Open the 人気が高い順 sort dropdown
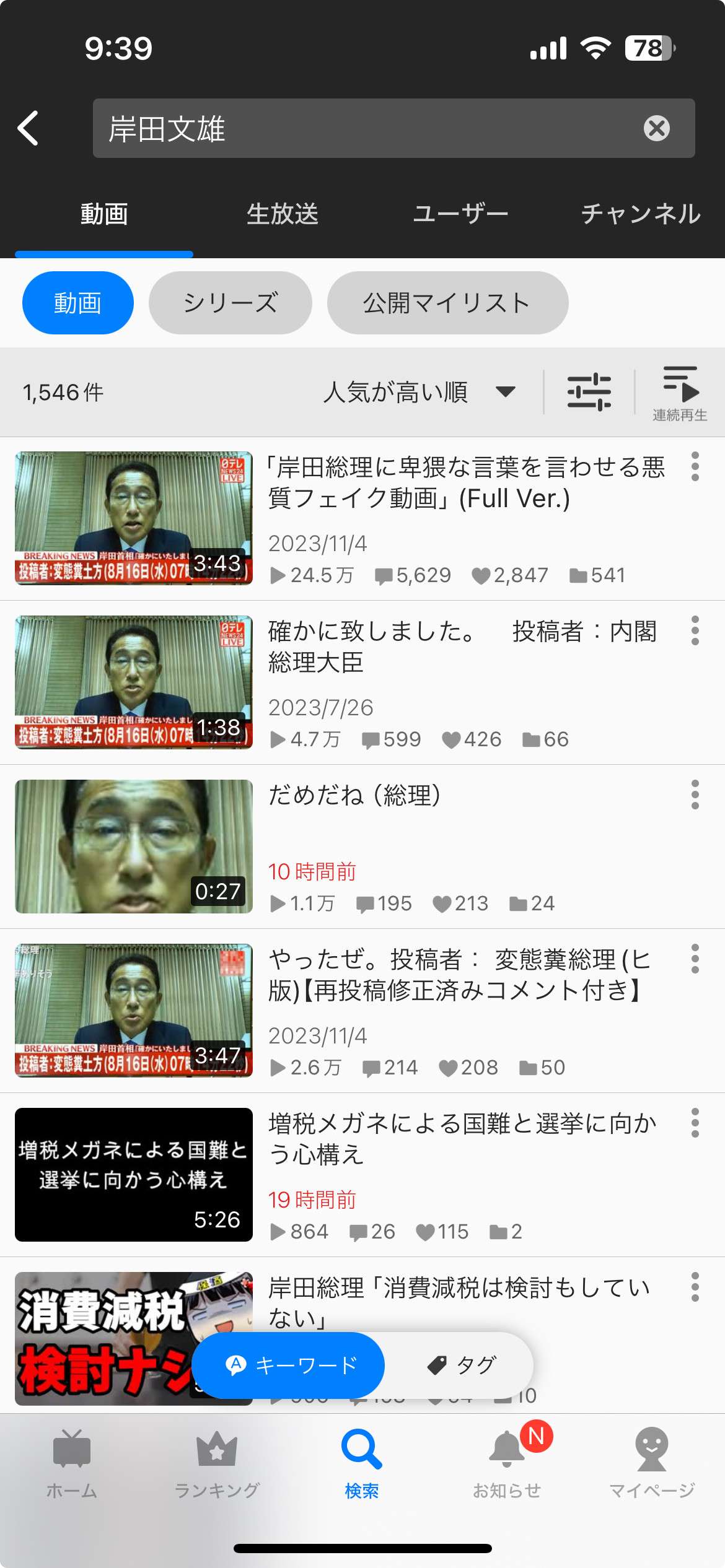 coord(419,392)
